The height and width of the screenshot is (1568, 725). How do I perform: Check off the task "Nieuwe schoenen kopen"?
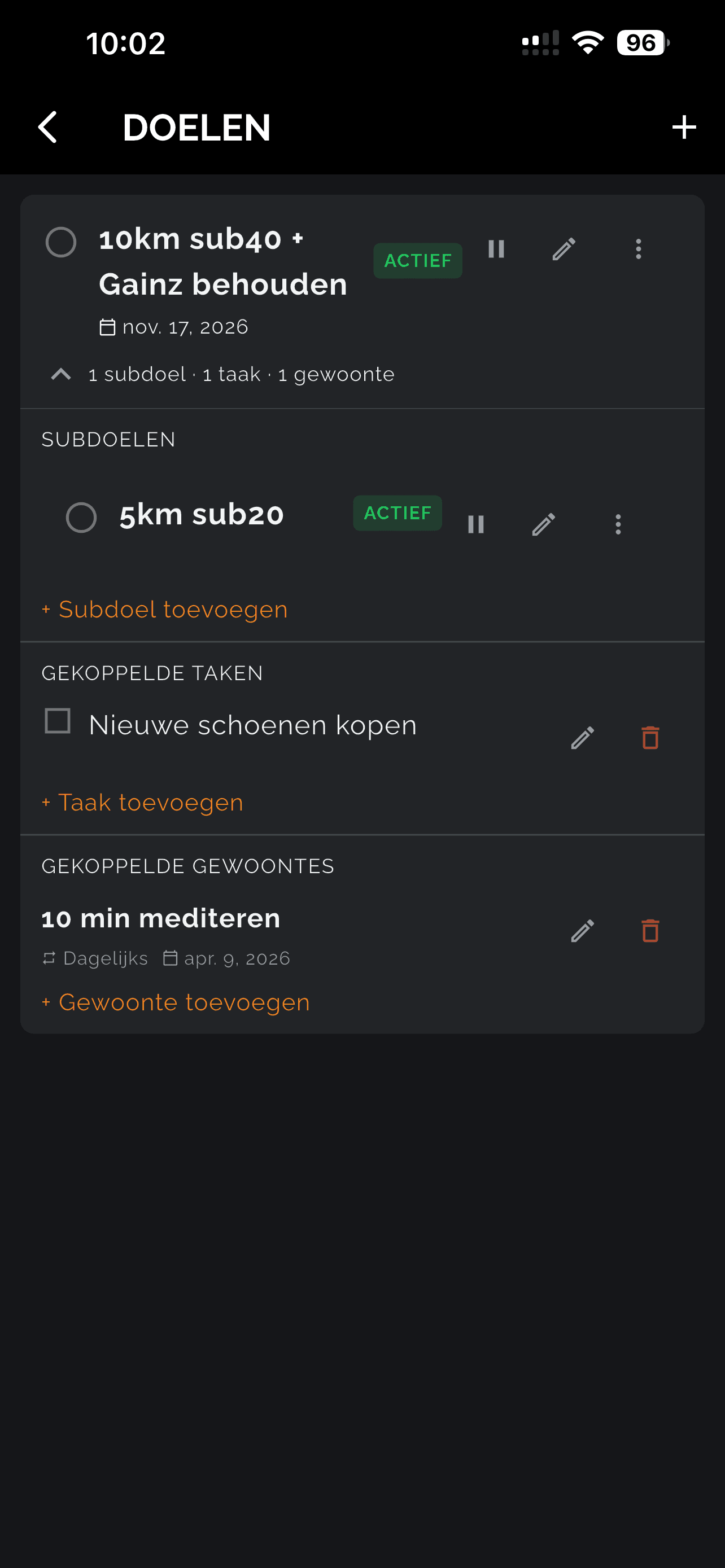[x=57, y=724]
